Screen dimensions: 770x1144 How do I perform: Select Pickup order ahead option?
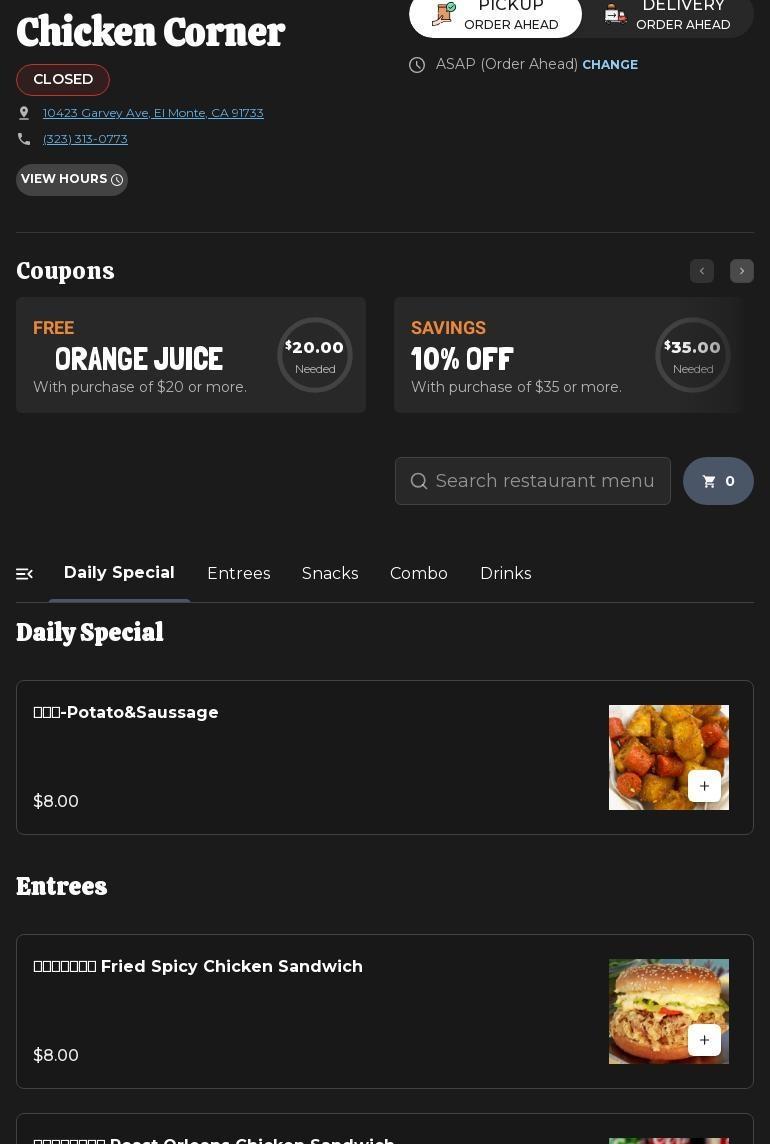tap(495, 15)
